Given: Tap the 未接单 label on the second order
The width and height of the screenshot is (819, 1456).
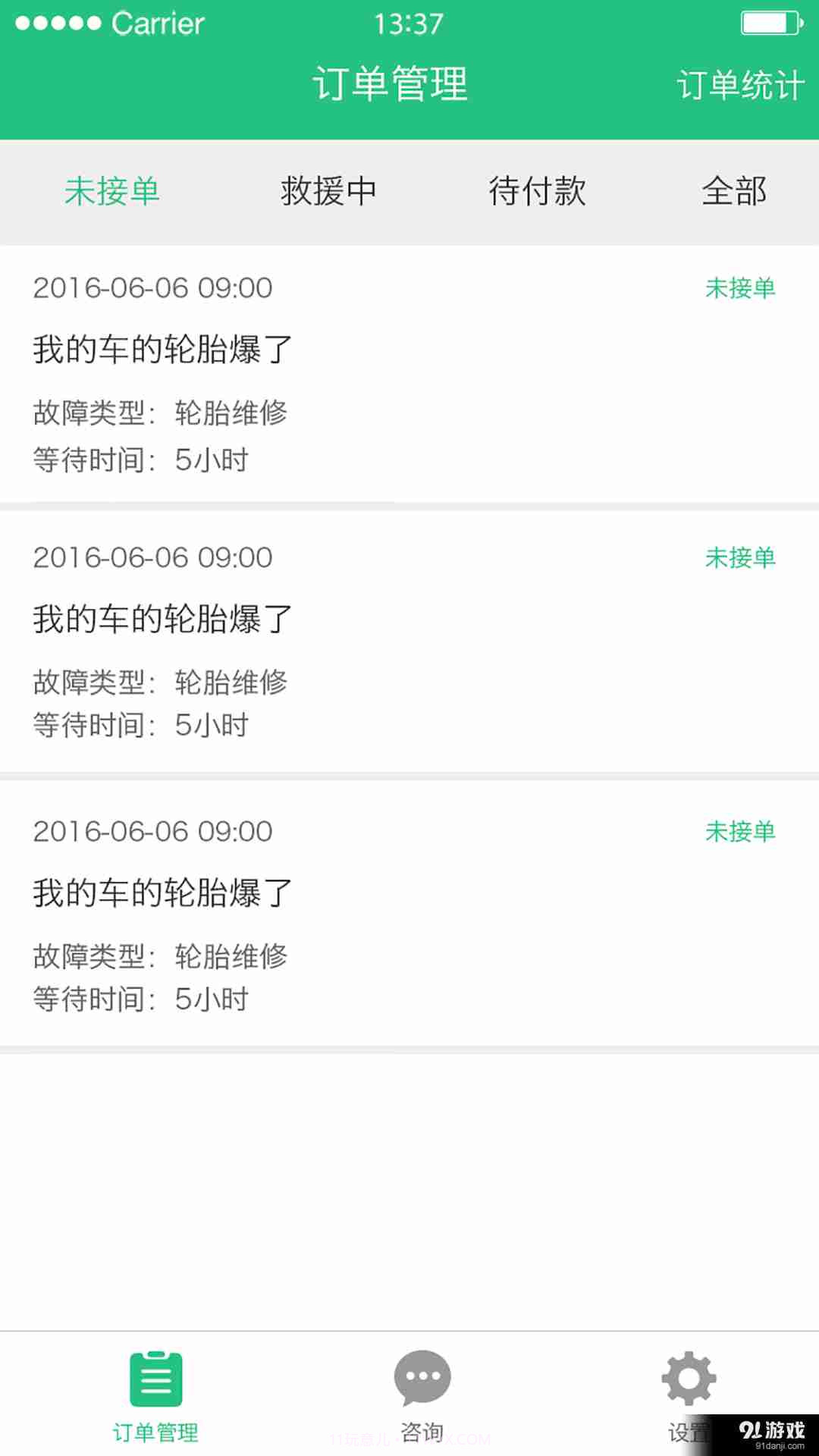Looking at the screenshot, I should 739,559.
